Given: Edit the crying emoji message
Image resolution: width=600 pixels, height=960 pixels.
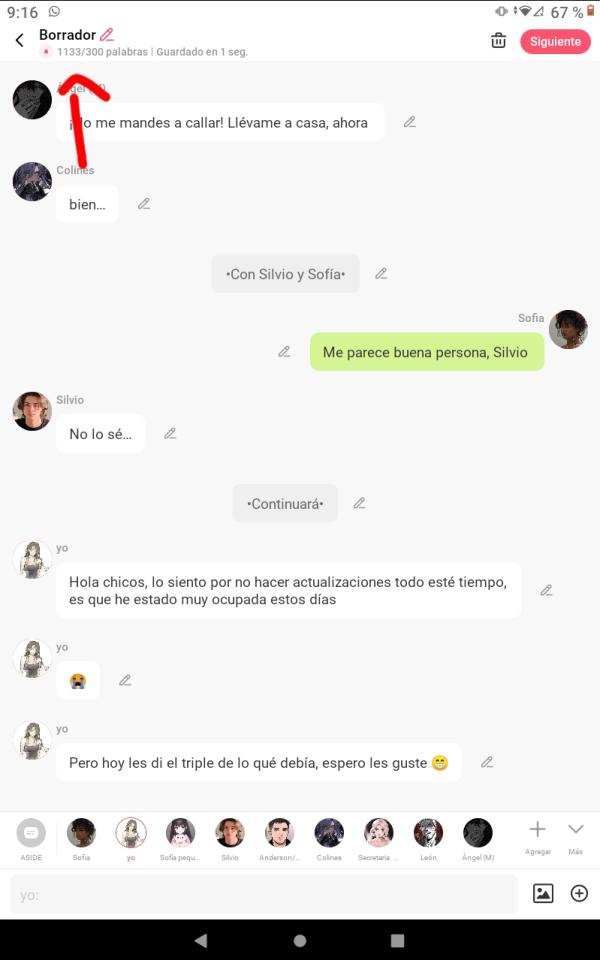Looking at the screenshot, I should [125, 680].
